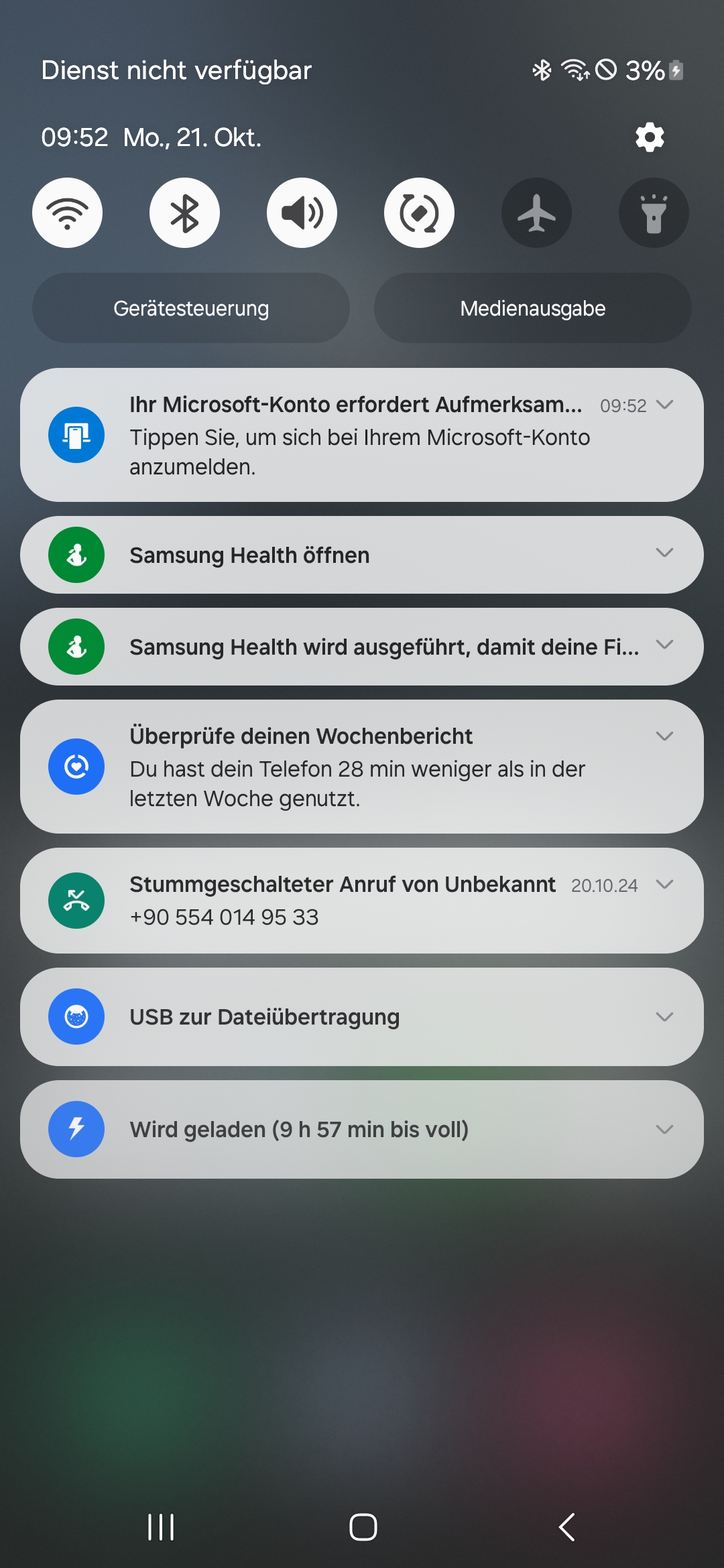The image size is (724, 1568).
Task: Open Gerätesteuerung
Action: 191,308
